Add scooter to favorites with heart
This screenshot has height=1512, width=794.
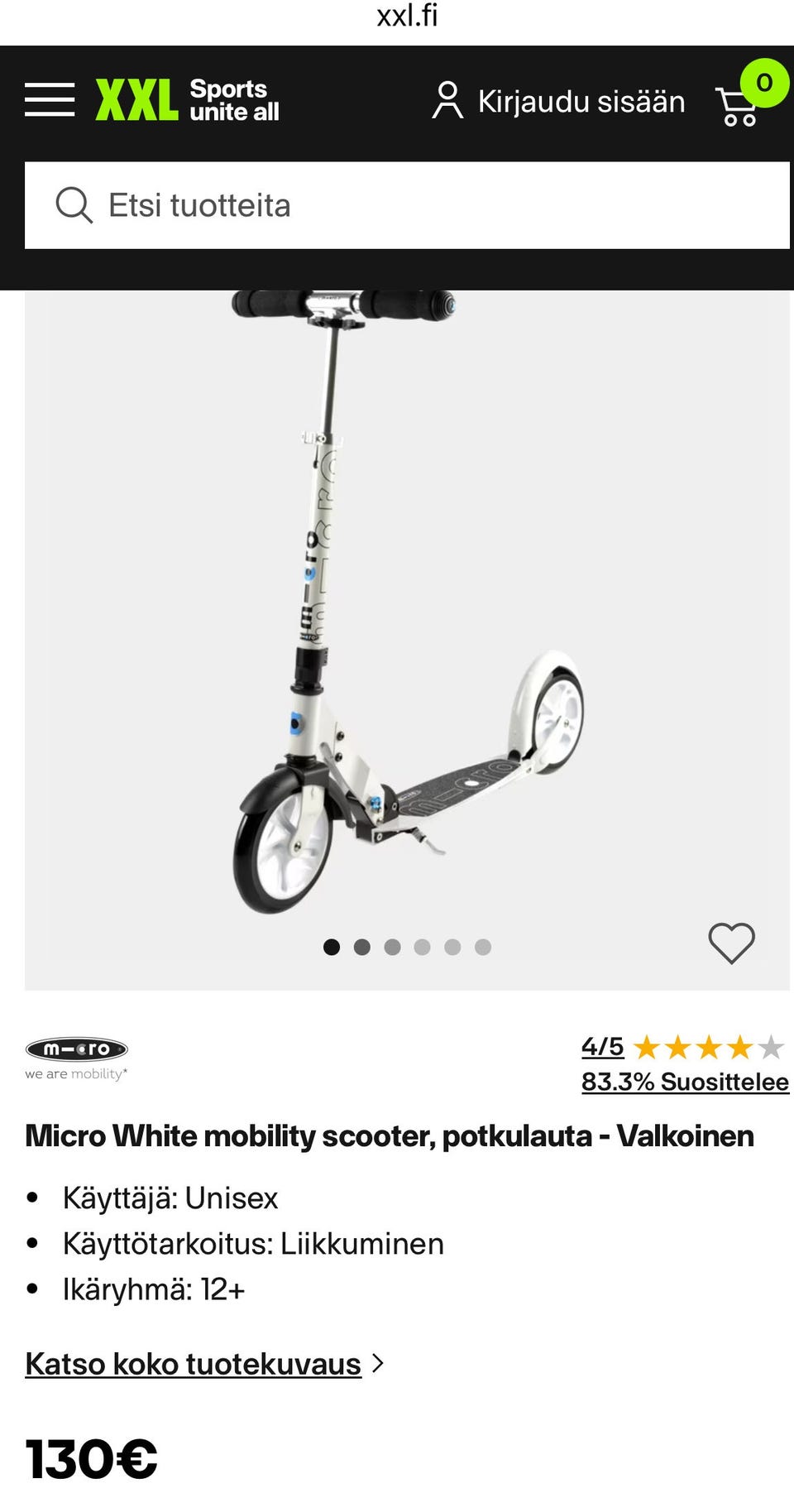click(732, 943)
